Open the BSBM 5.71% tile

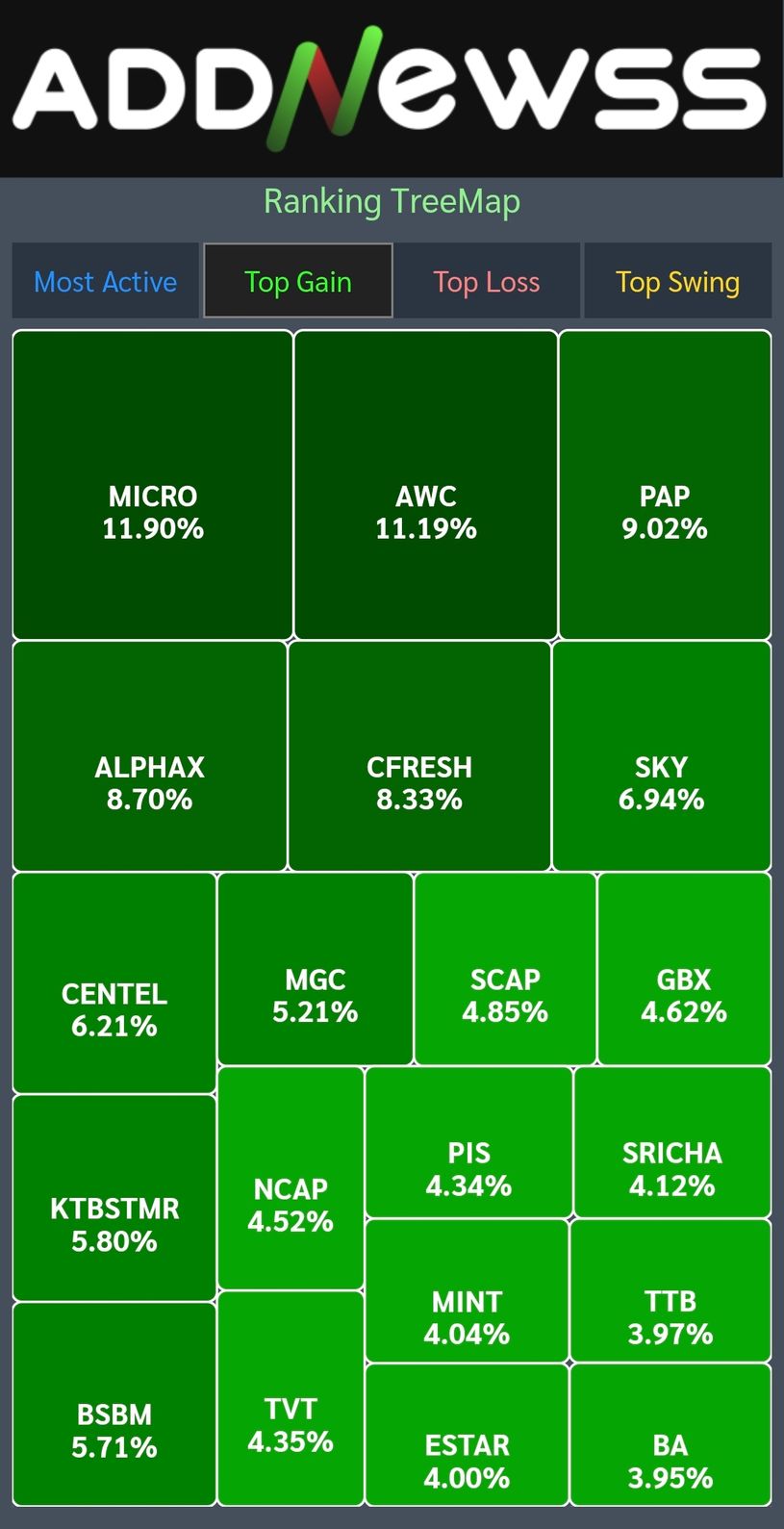114,1404
